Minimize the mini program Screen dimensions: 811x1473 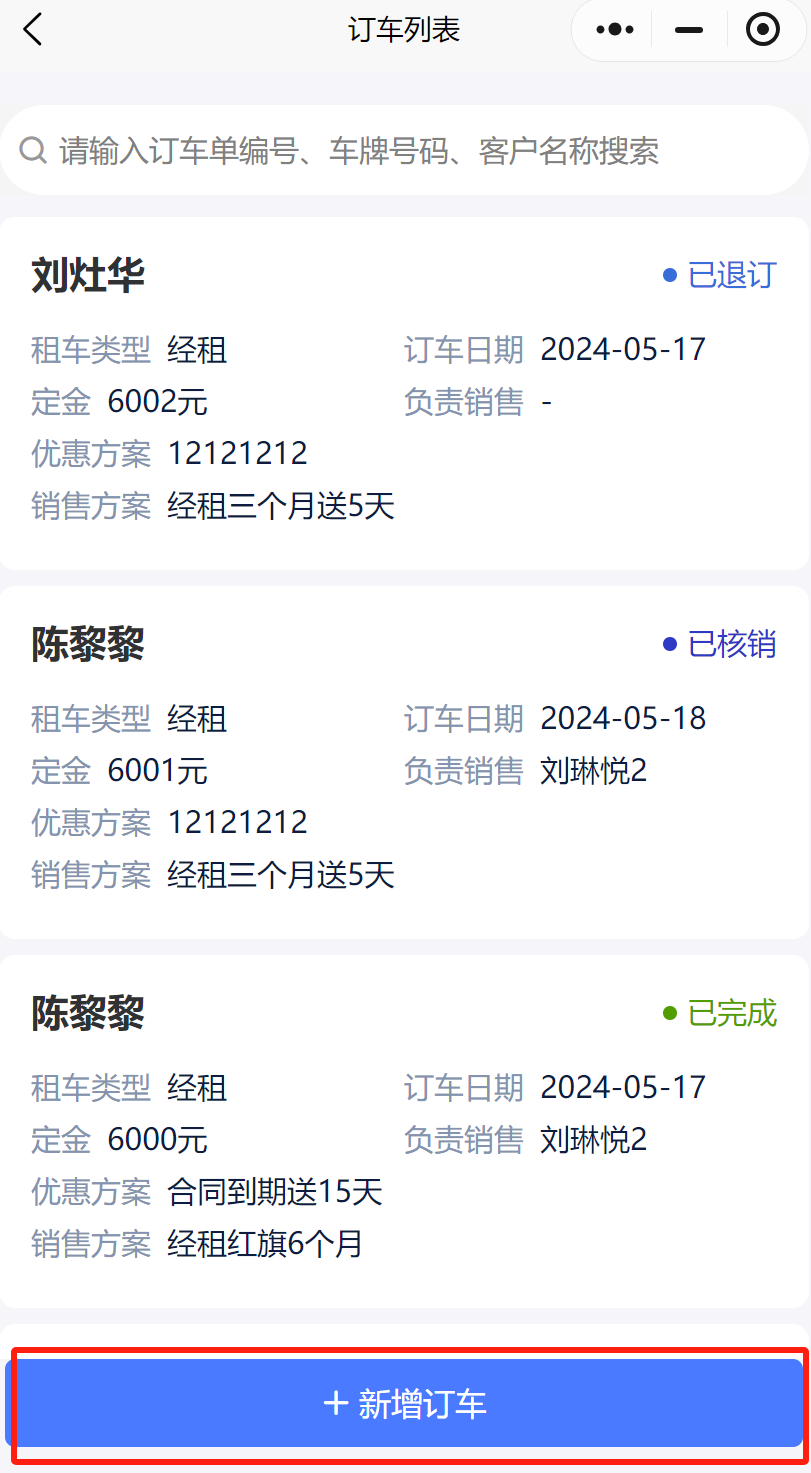(x=689, y=30)
